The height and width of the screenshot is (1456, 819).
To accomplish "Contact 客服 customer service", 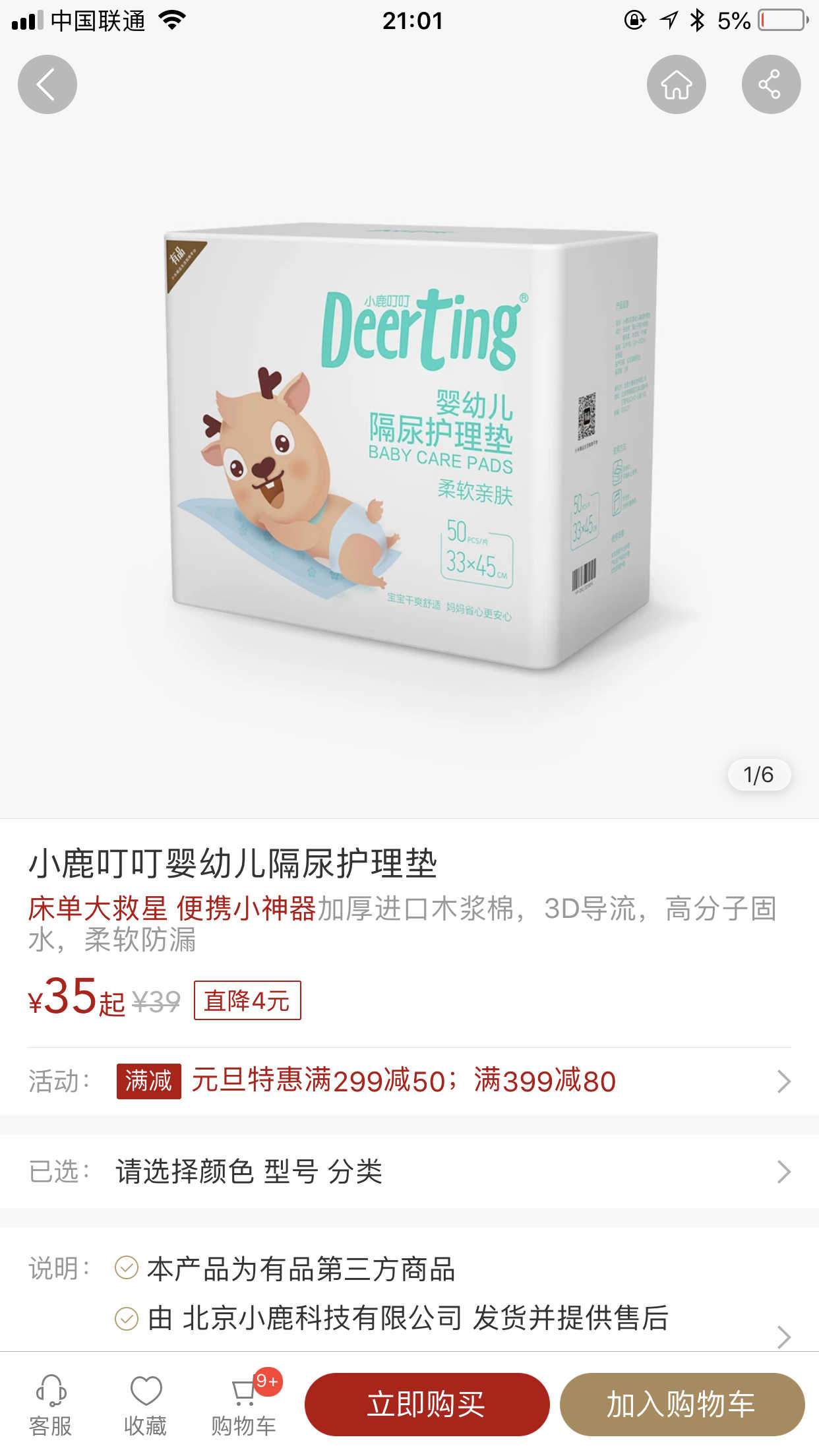I will (x=51, y=1405).
